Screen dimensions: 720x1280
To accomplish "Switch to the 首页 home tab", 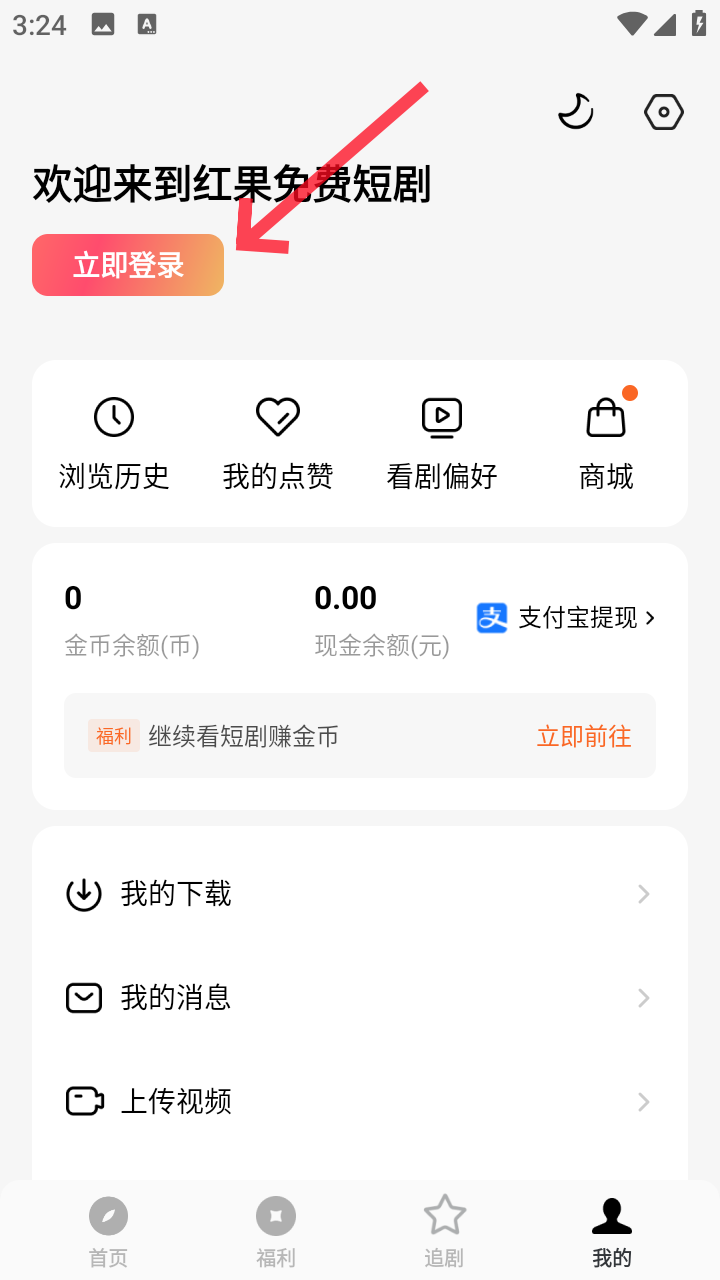I will click(x=108, y=1231).
